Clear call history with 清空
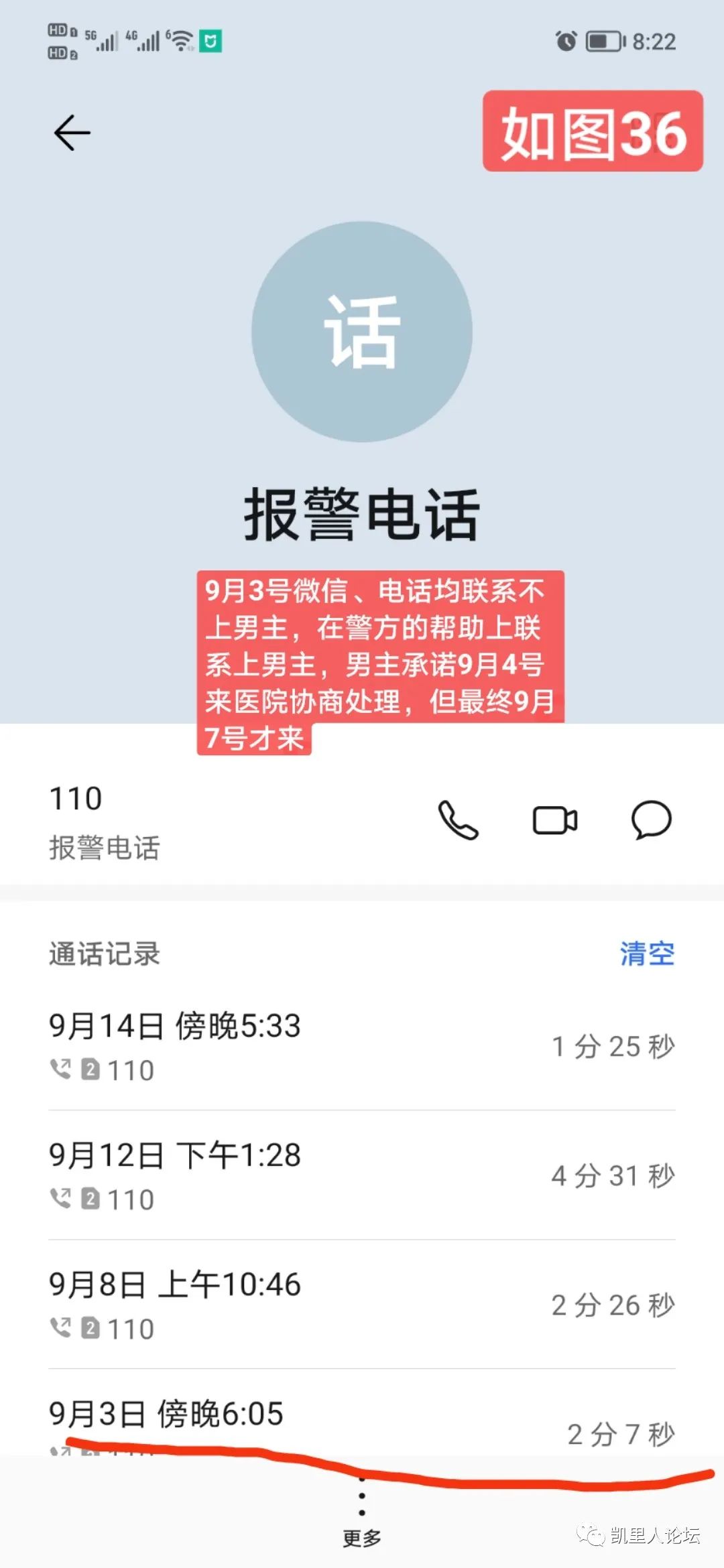This screenshot has width=724, height=1568. [x=647, y=953]
